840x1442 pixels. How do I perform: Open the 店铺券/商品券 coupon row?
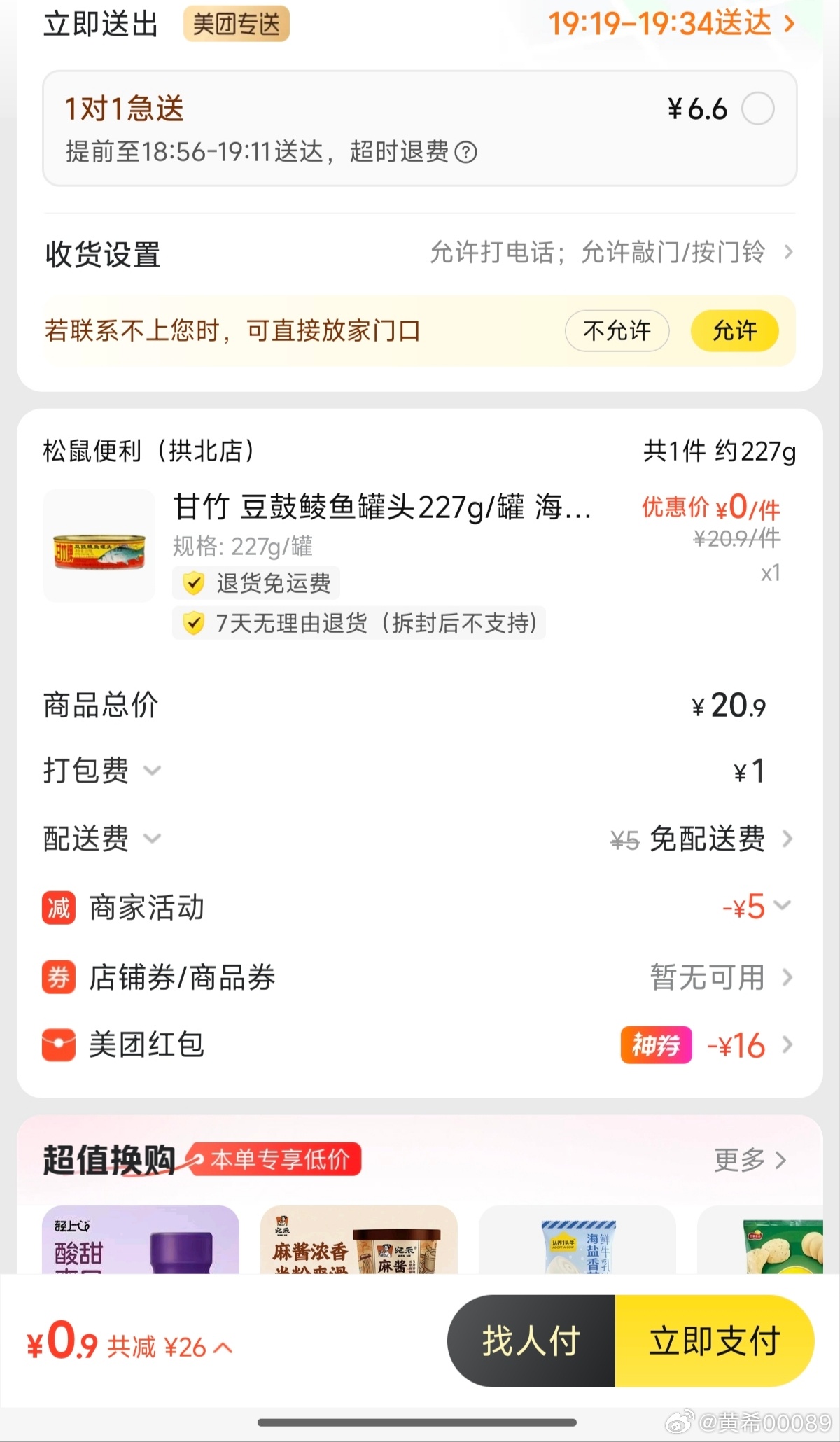click(x=721, y=977)
